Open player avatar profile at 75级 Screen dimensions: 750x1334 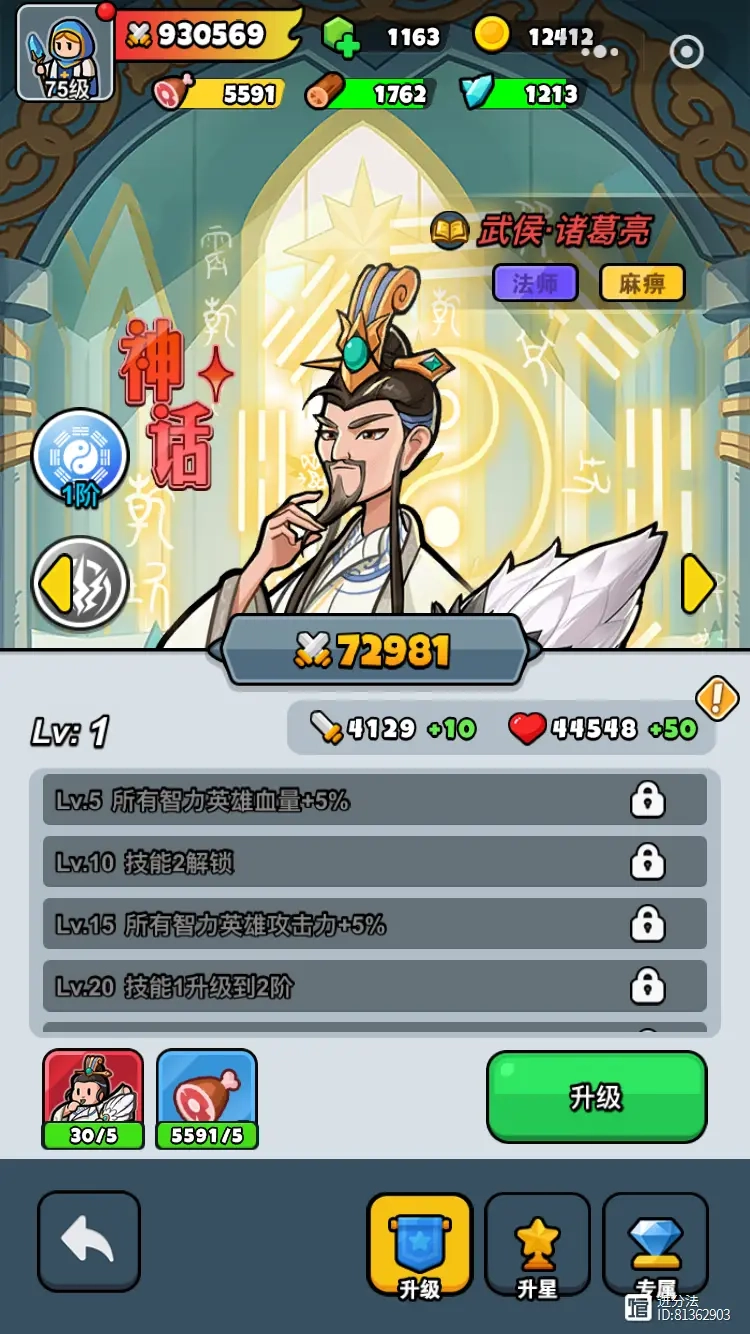(65, 53)
